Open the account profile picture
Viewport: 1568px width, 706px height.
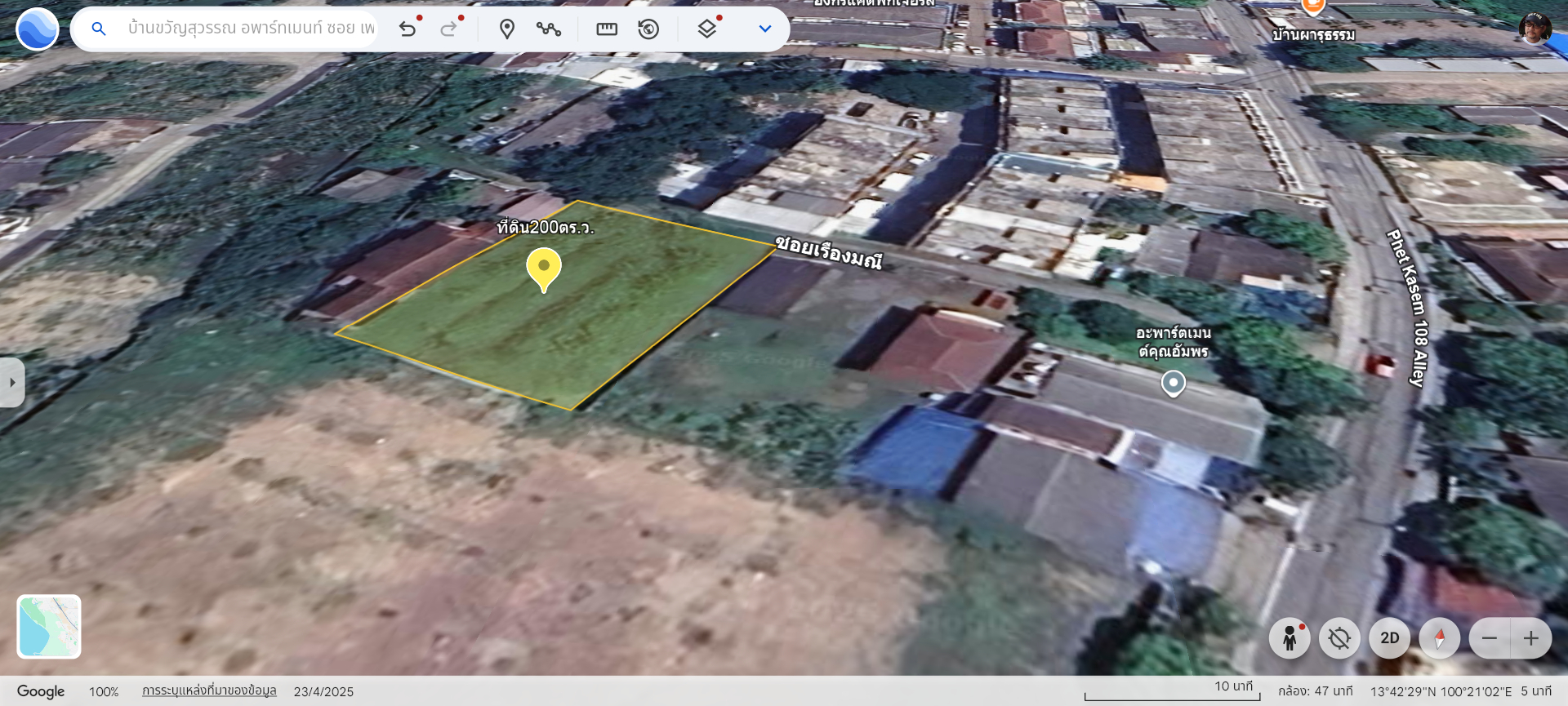point(1535,29)
